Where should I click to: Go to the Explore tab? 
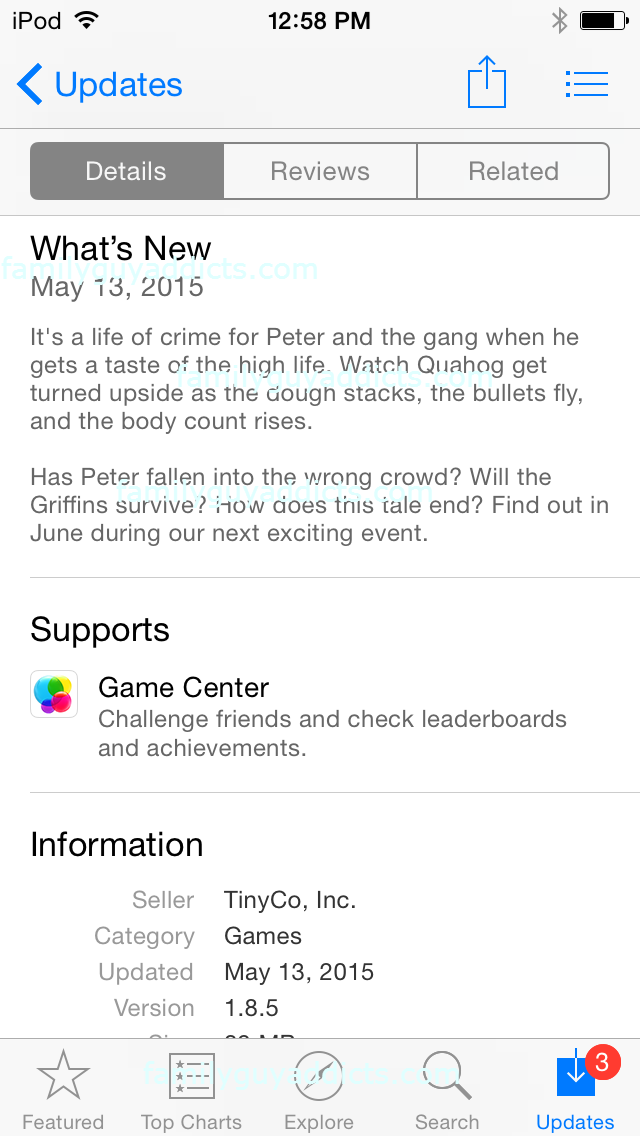(x=319, y=1090)
